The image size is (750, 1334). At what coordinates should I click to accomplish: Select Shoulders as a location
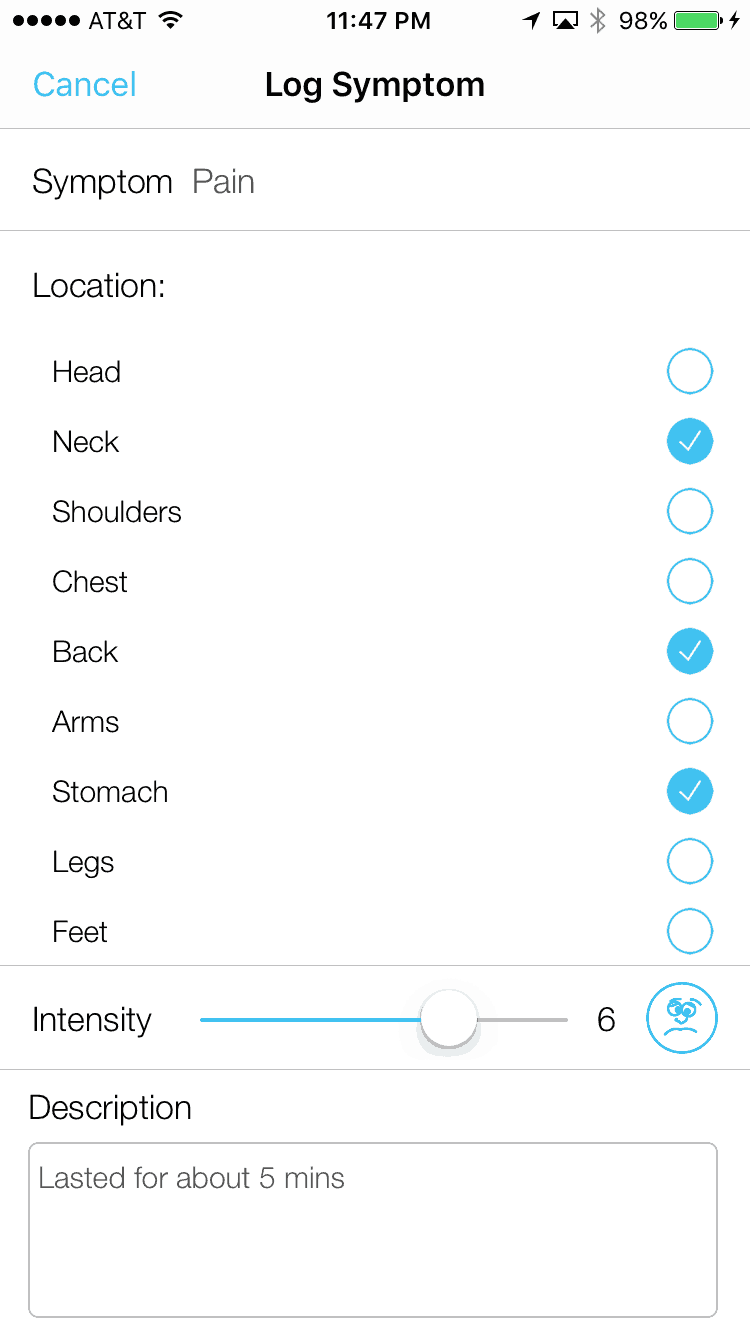tap(689, 512)
